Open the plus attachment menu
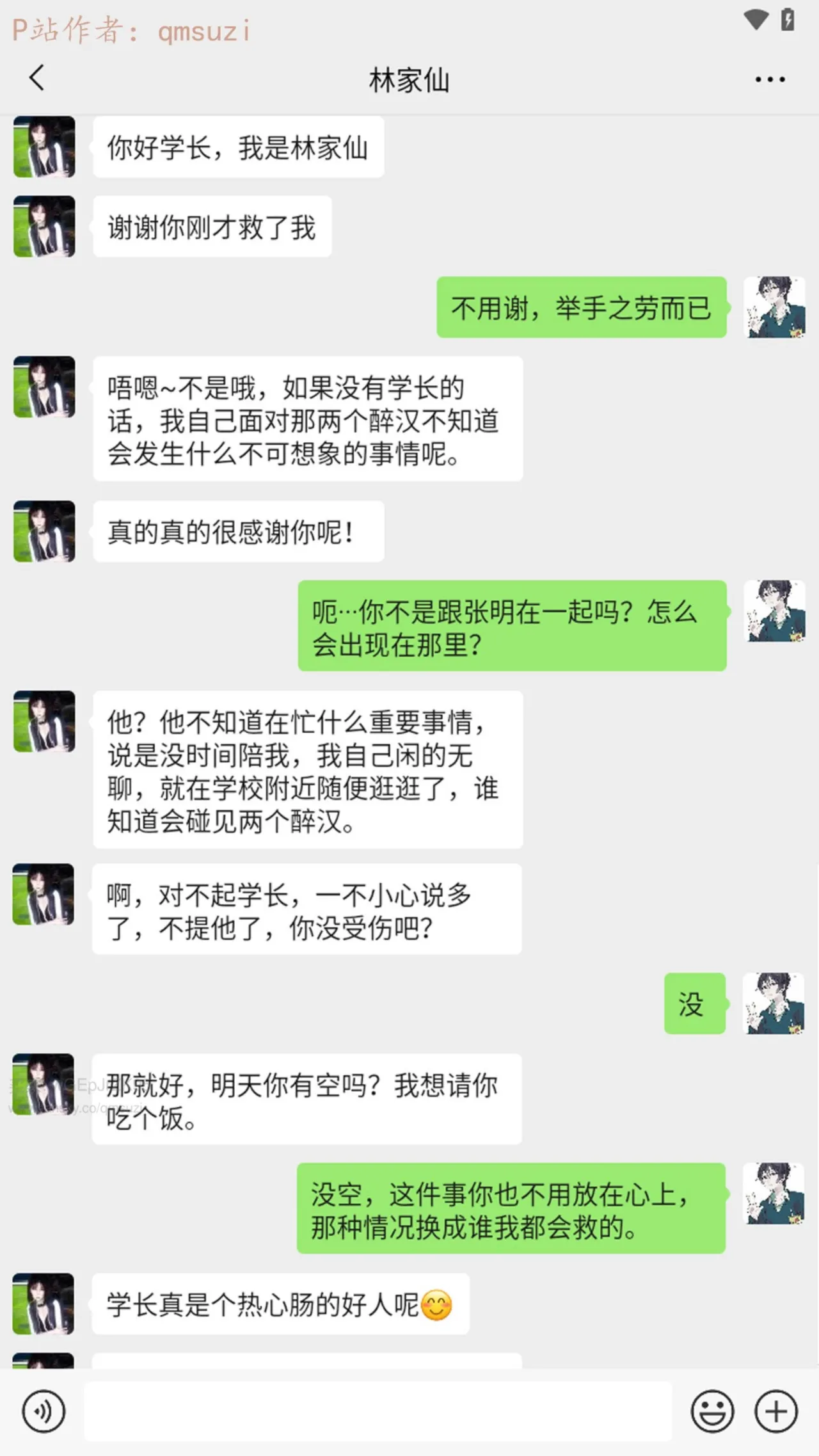Viewport: 819px width, 1456px height. [x=776, y=1411]
